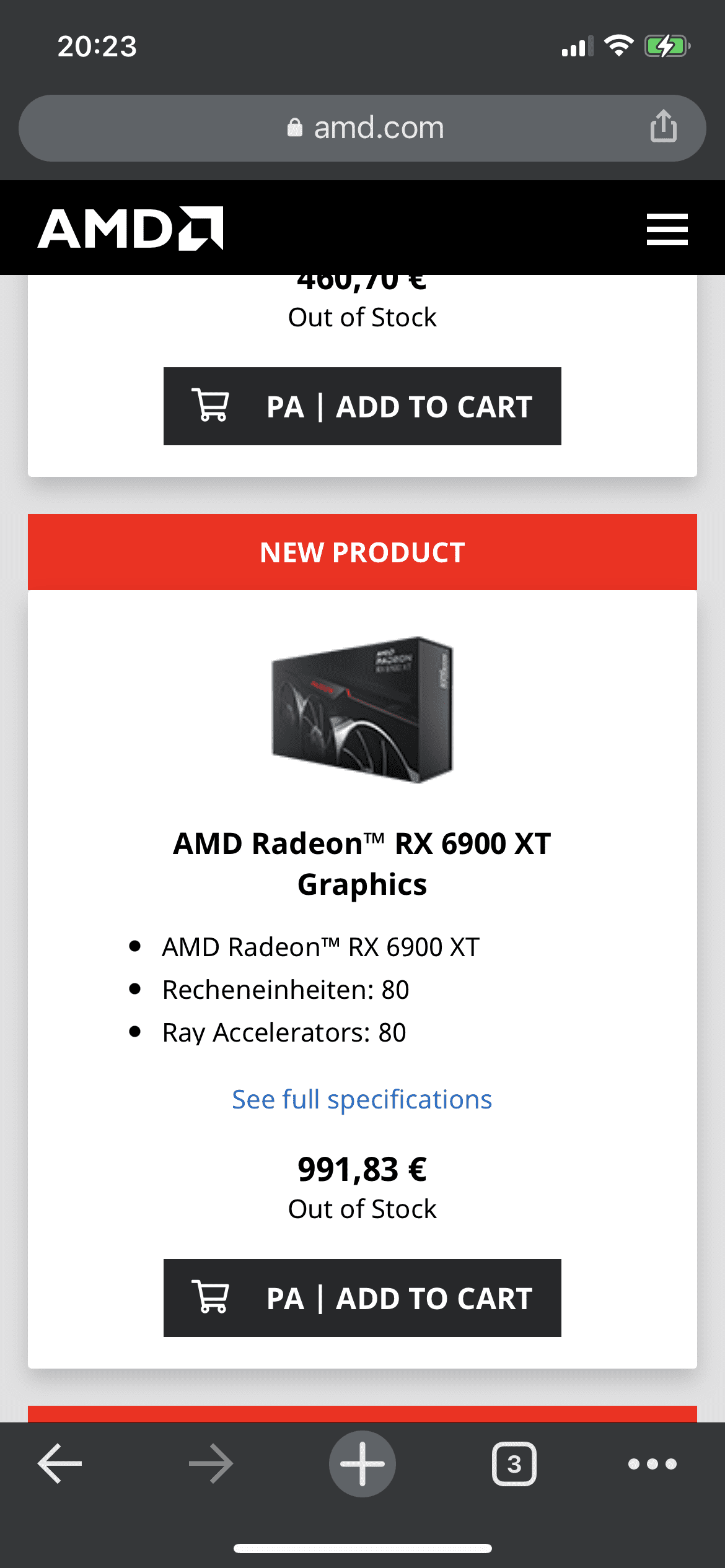Viewport: 725px width, 1568px height.
Task: Show the three open tabs
Action: click(x=514, y=1464)
